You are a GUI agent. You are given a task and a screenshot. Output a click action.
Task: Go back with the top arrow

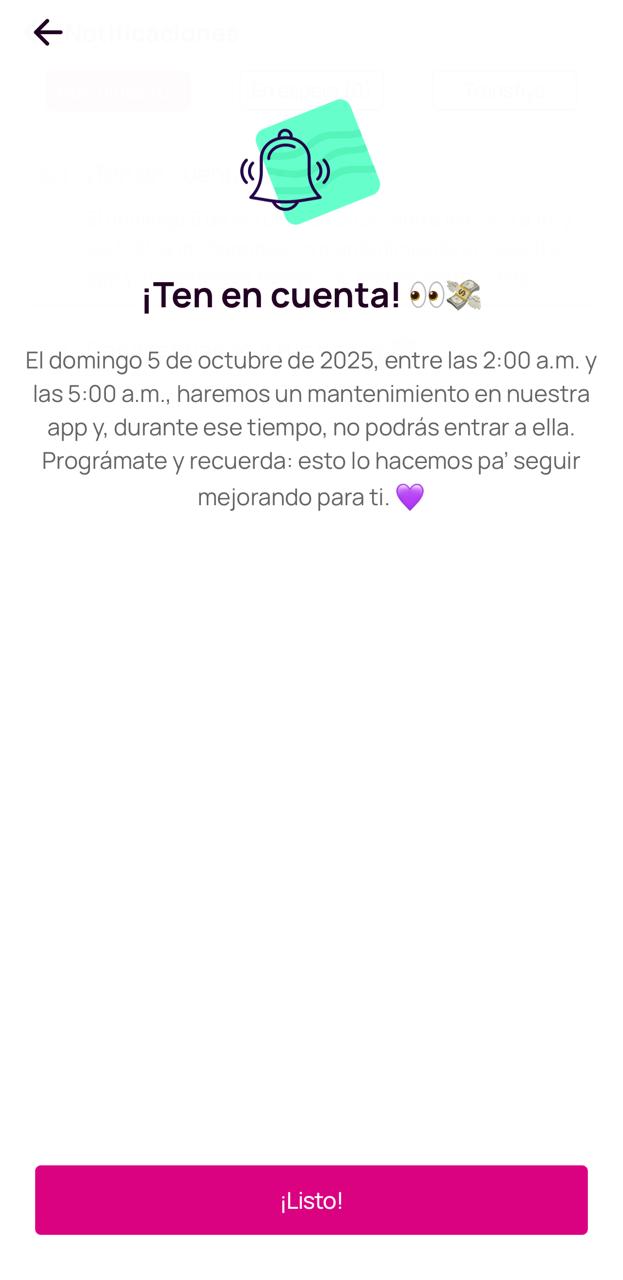[47, 33]
